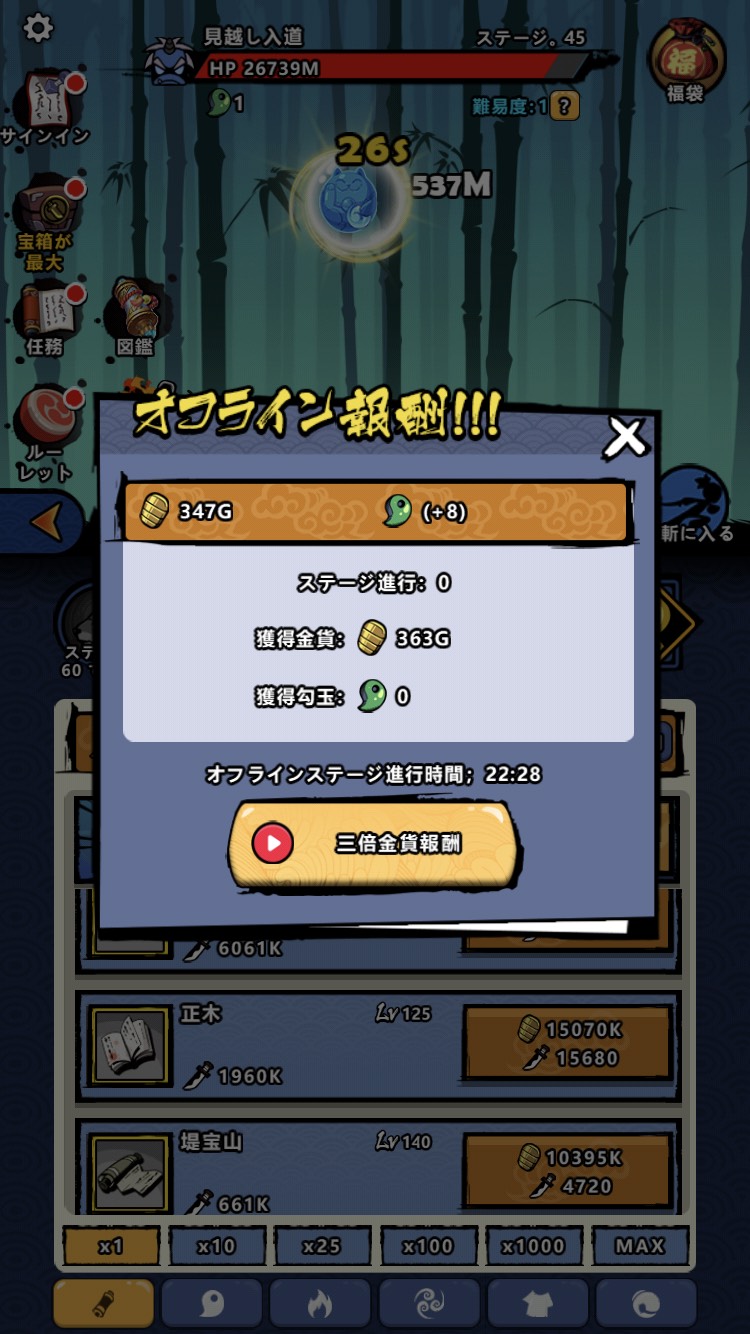Tap the orange left arrow button

(x=44, y=521)
